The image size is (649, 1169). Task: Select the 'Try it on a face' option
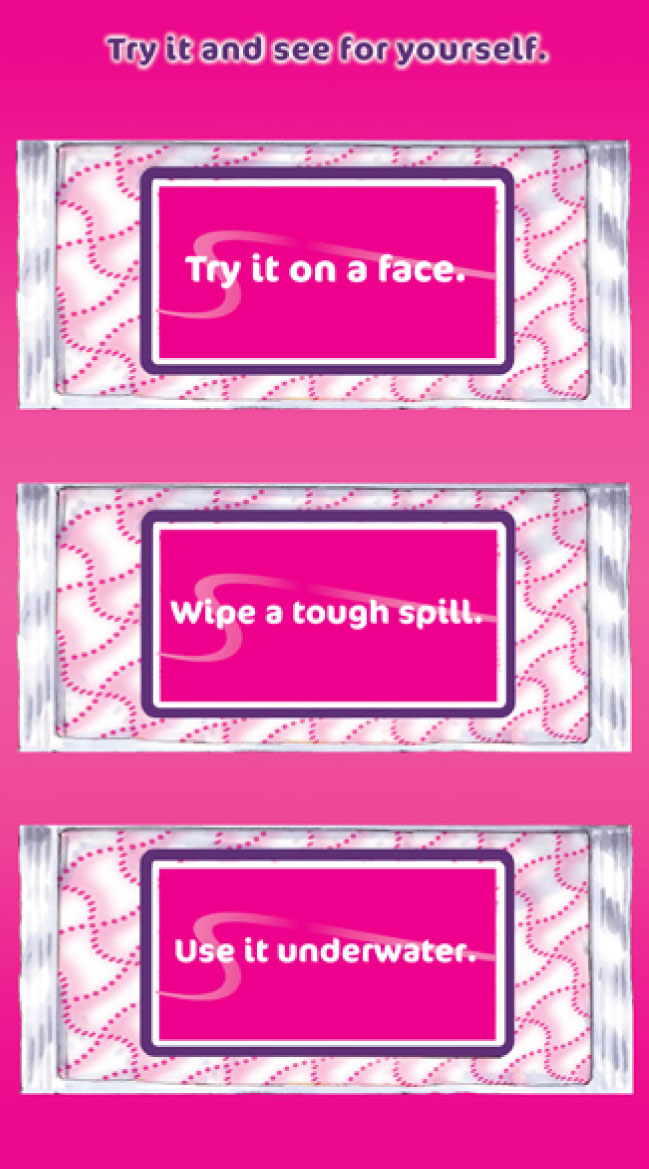point(326,272)
